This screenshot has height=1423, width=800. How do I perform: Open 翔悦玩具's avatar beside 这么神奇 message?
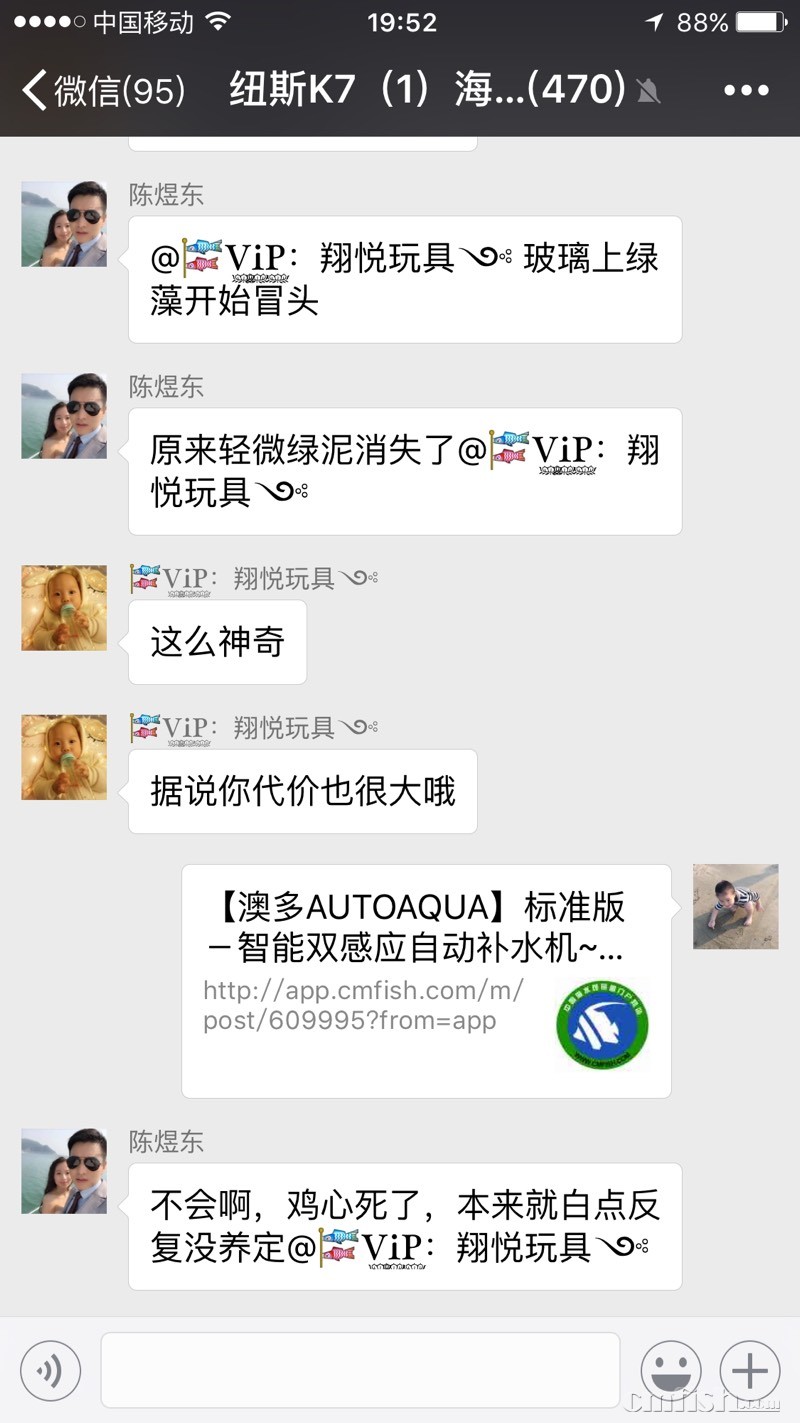(64, 608)
